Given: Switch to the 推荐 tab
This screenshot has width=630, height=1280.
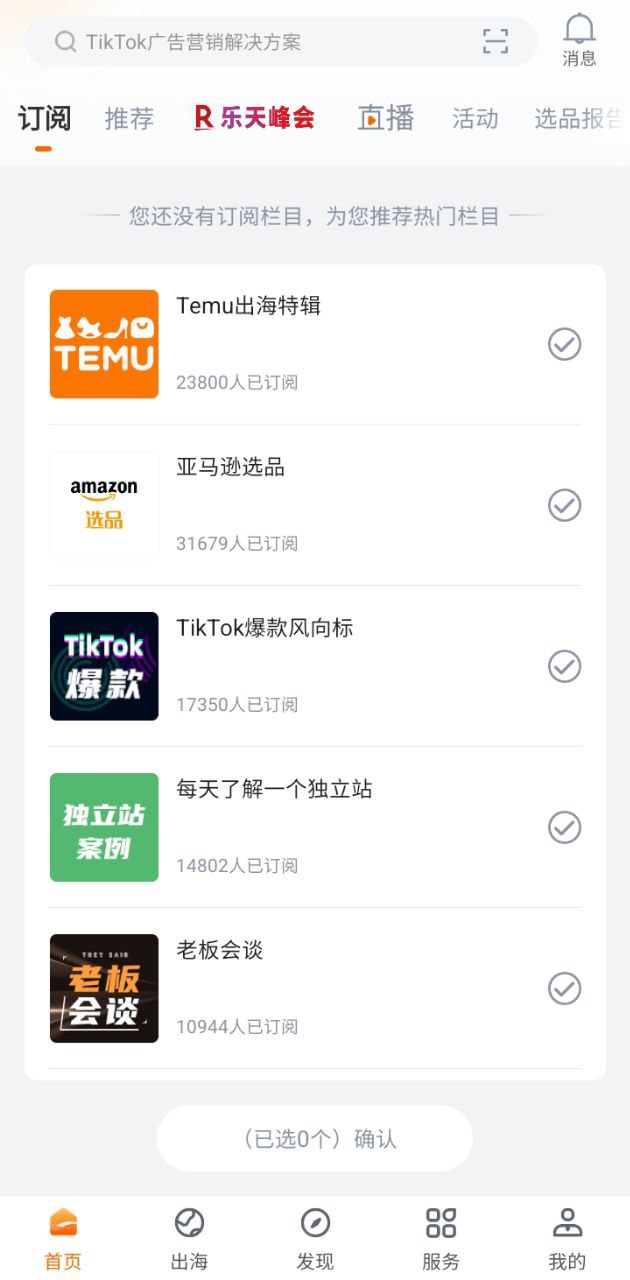Looking at the screenshot, I should pyautogui.click(x=129, y=118).
